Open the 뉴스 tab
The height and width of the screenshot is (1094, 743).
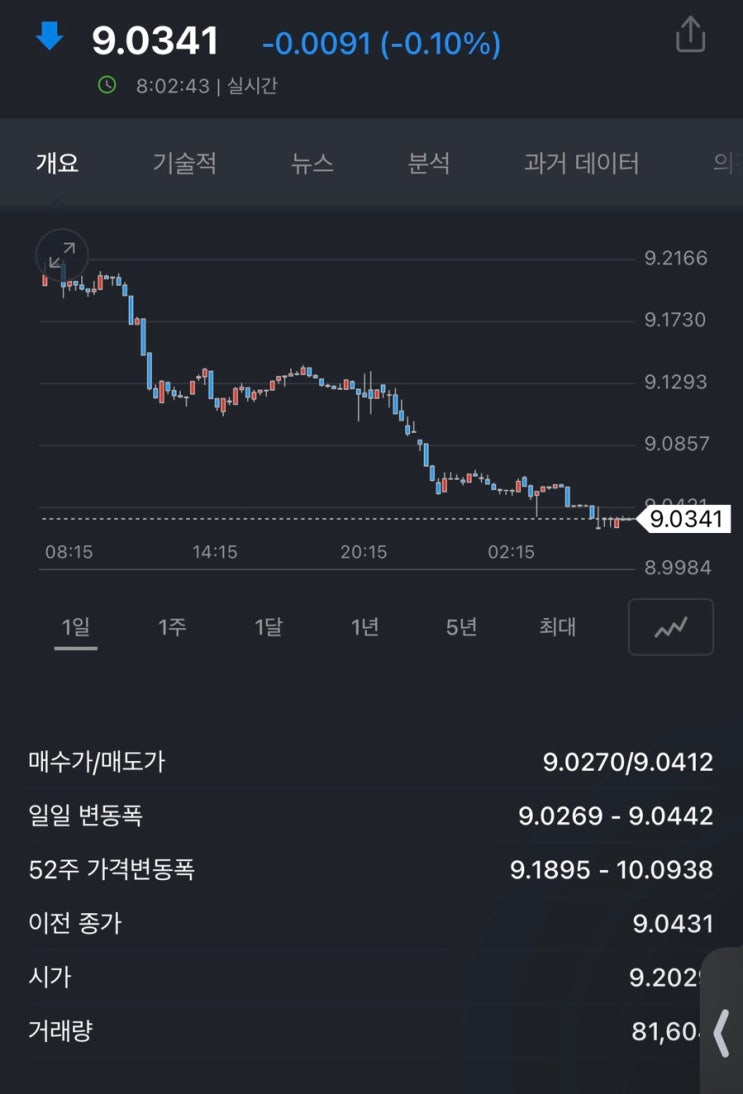point(312,163)
